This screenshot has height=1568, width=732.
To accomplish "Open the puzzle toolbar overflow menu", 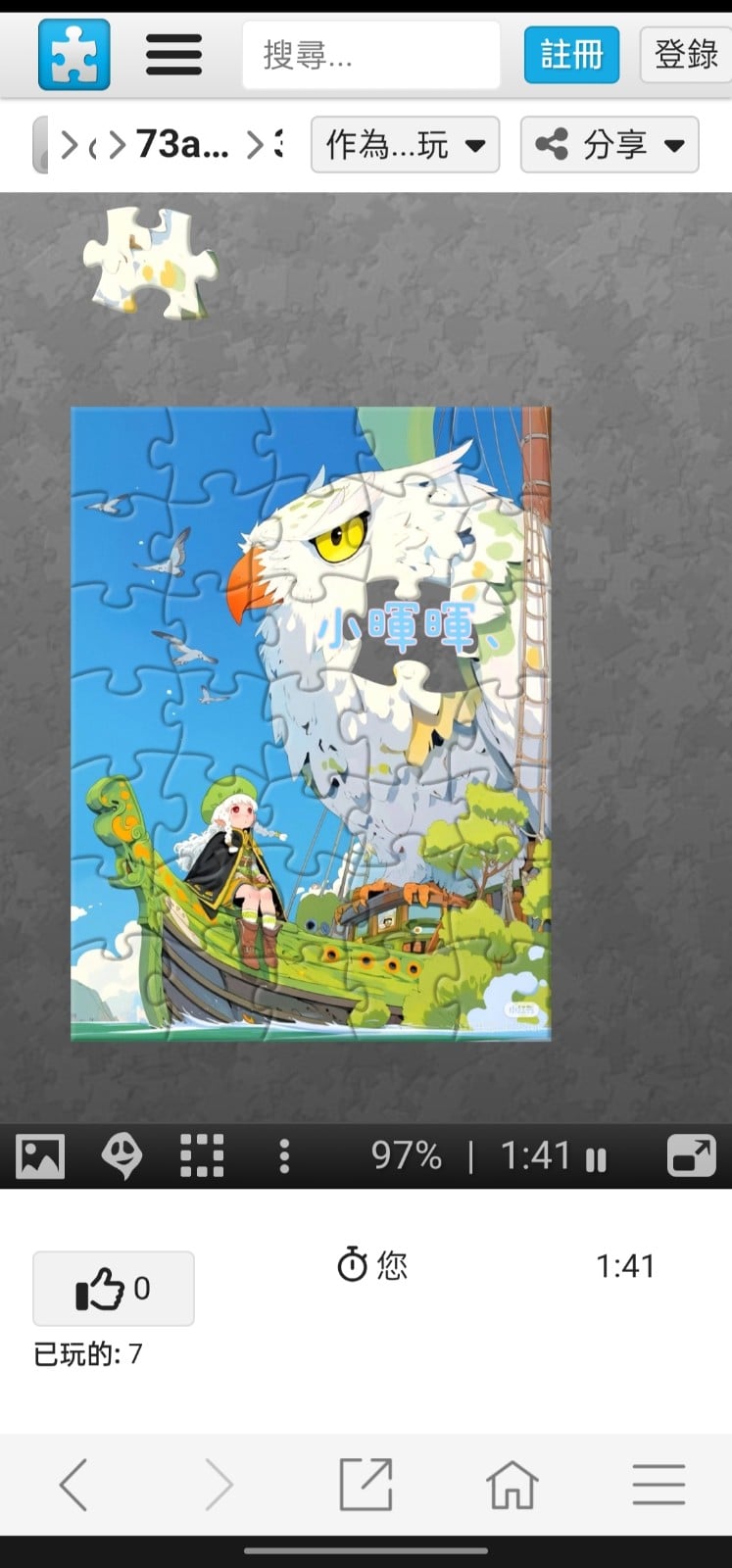I will pyautogui.click(x=284, y=1156).
